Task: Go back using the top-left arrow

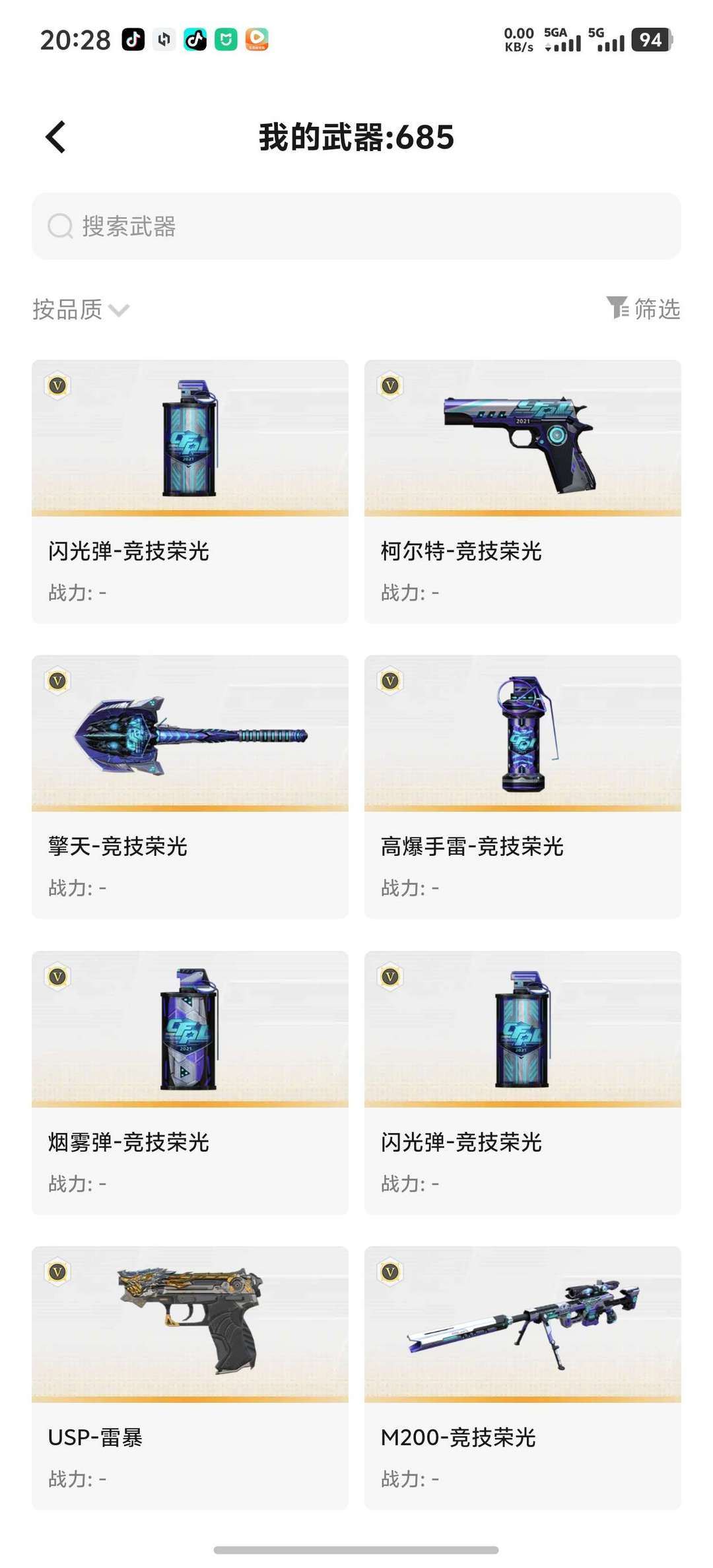Action: tap(55, 137)
